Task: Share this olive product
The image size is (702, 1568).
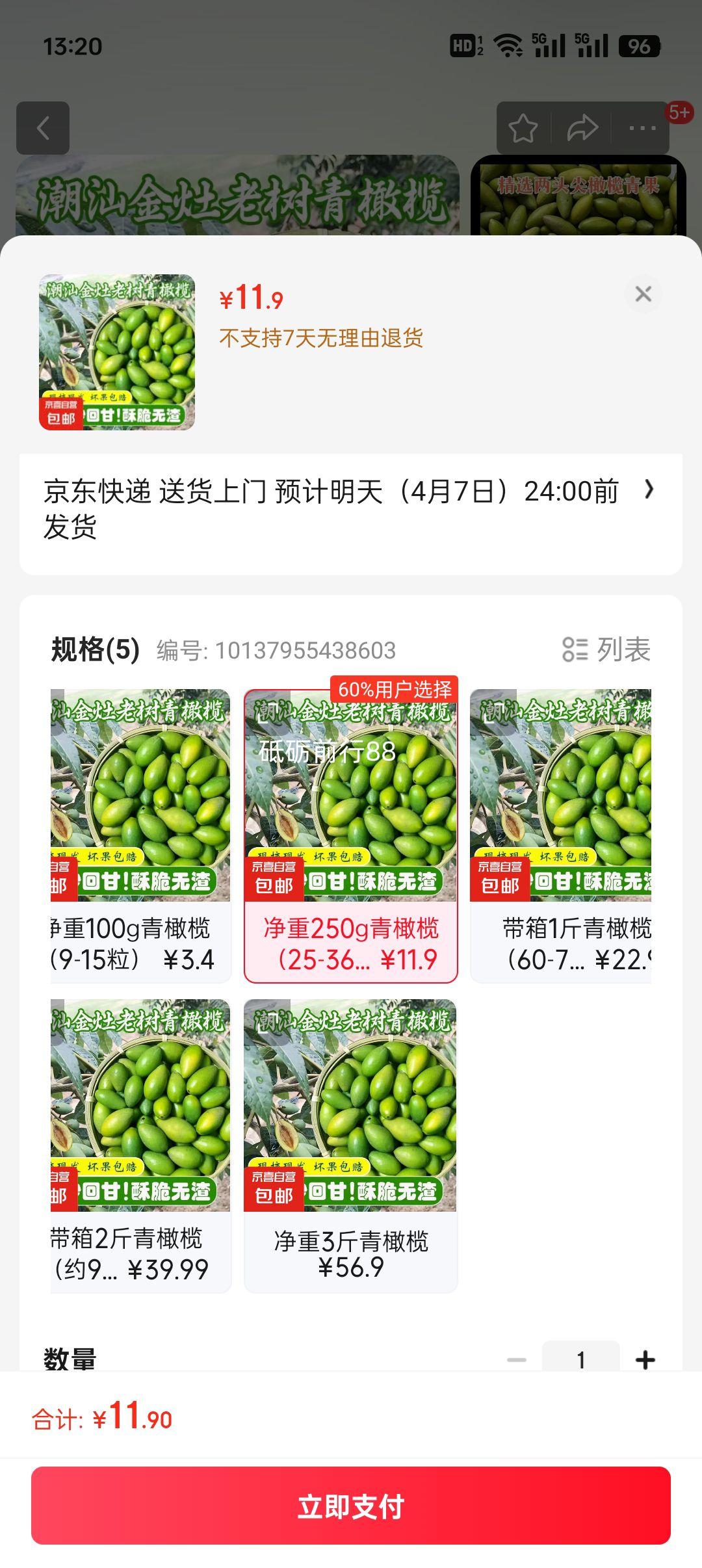Action: click(x=582, y=128)
